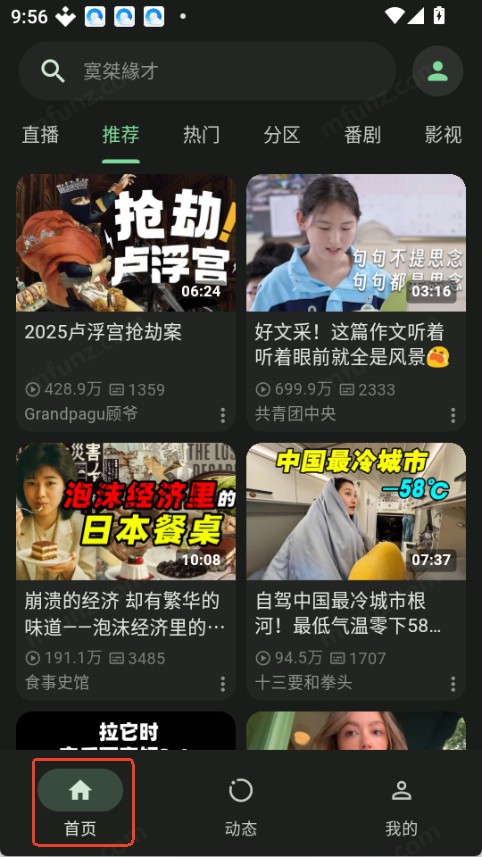Open the 好文采 essay video card

(356, 302)
